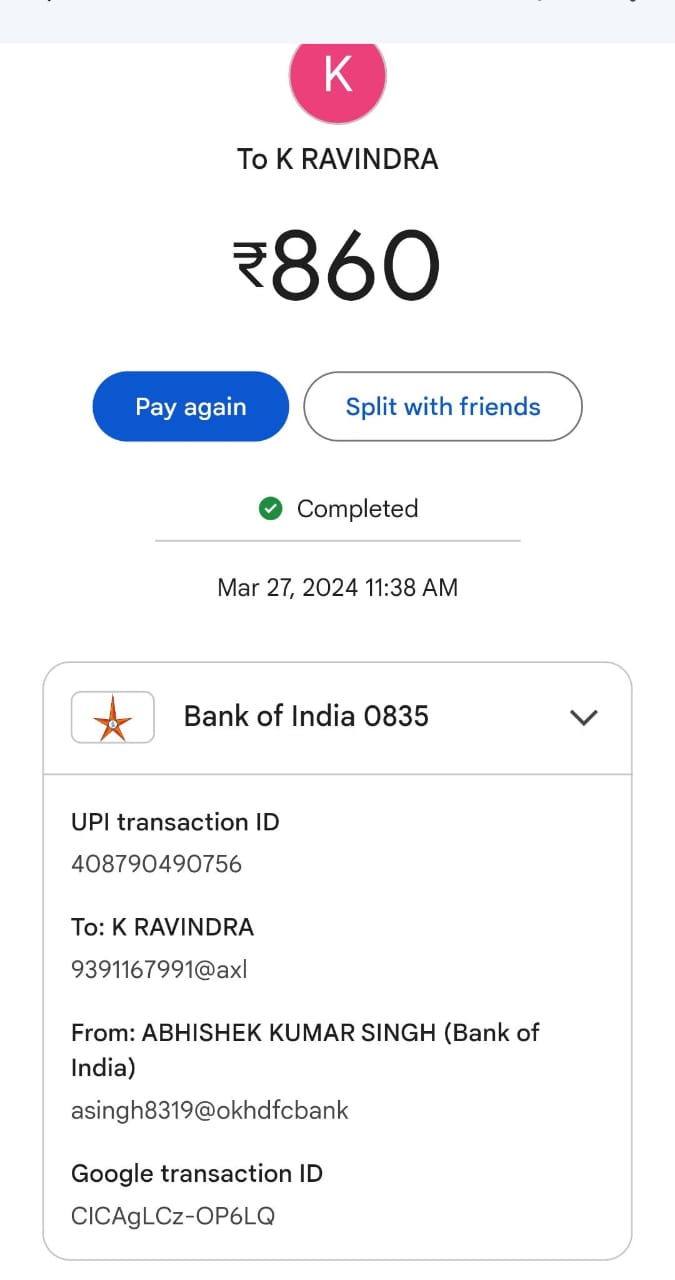Collapse the Bank of India 0835 details
Viewport: 675px width, 1280px height.
tap(583, 717)
